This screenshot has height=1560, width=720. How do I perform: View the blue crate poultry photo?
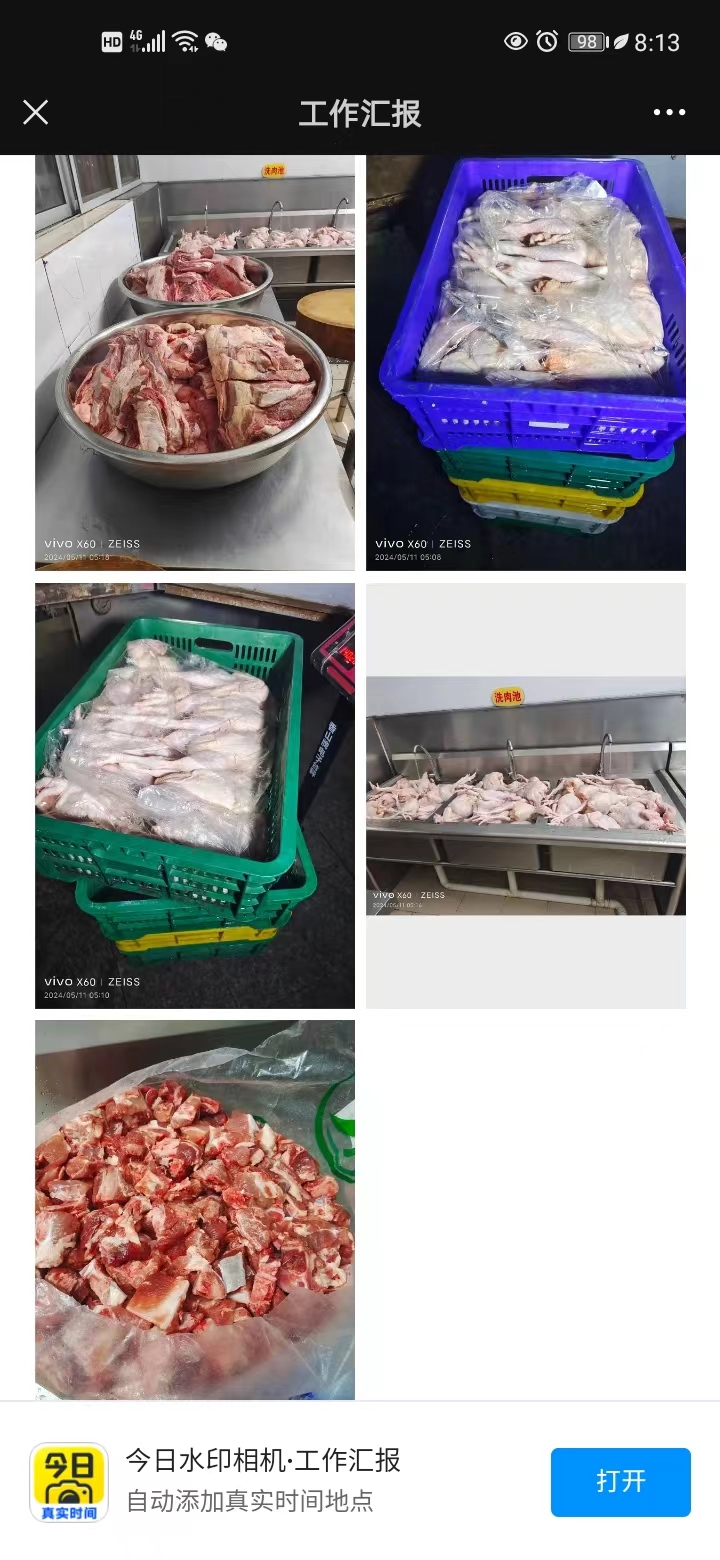tap(526, 362)
